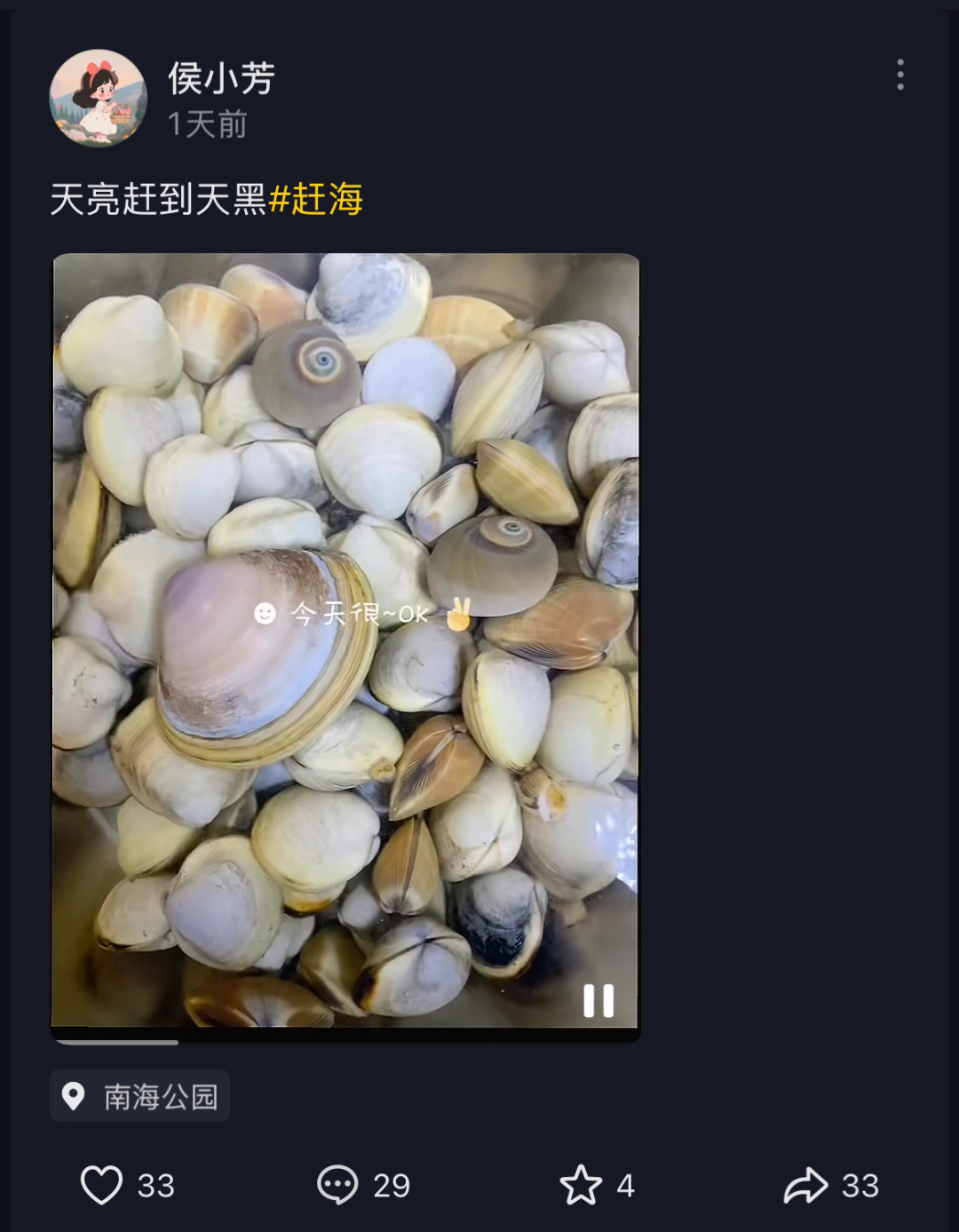Open 侯小芳's profile avatar
Image resolution: width=959 pixels, height=1232 pixels.
tap(98, 98)
